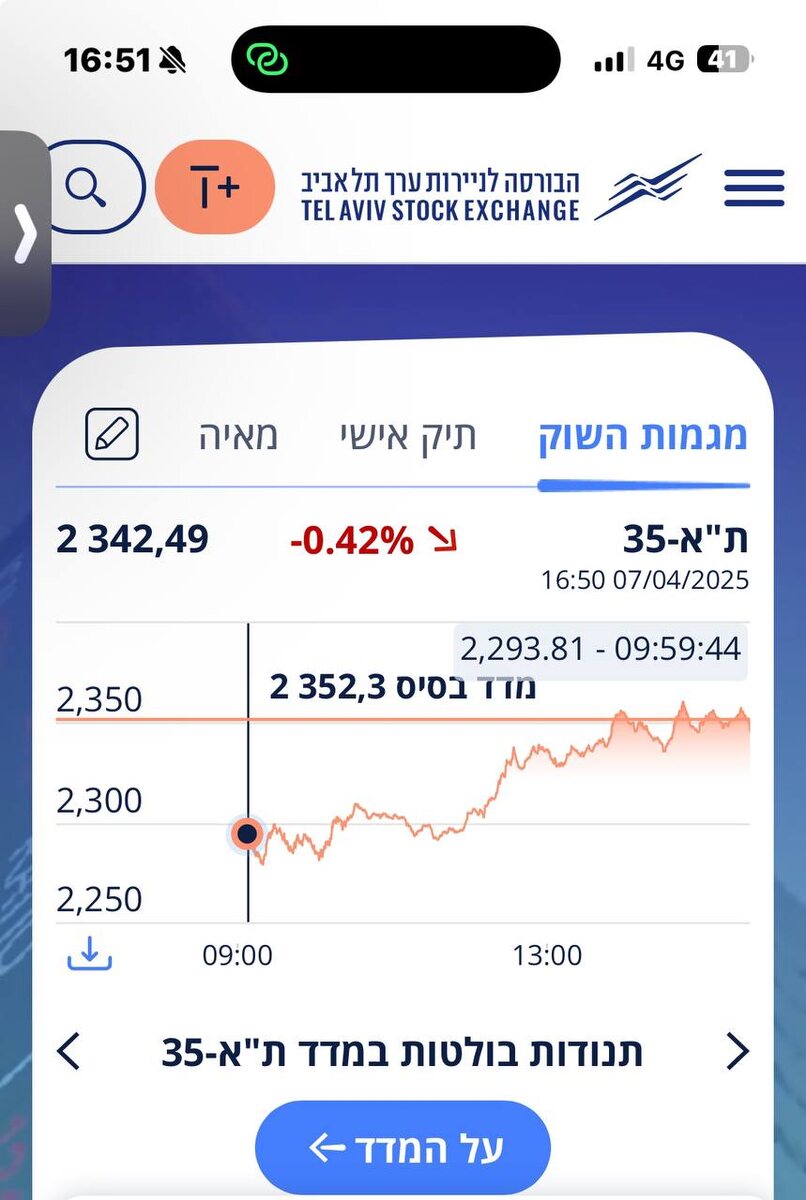Open the hamburger menu

click(x=754, y=187)
